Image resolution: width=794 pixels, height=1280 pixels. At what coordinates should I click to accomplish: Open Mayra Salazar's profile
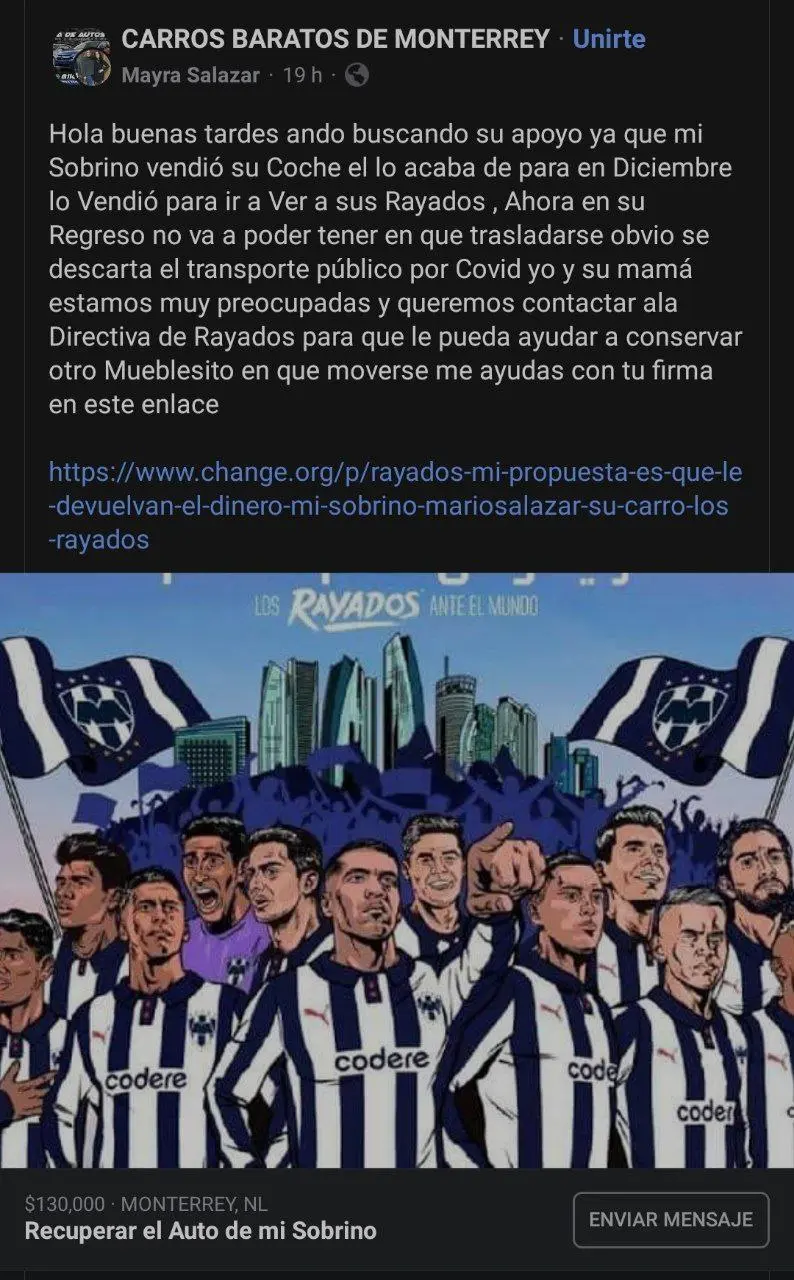pos(190,75)
